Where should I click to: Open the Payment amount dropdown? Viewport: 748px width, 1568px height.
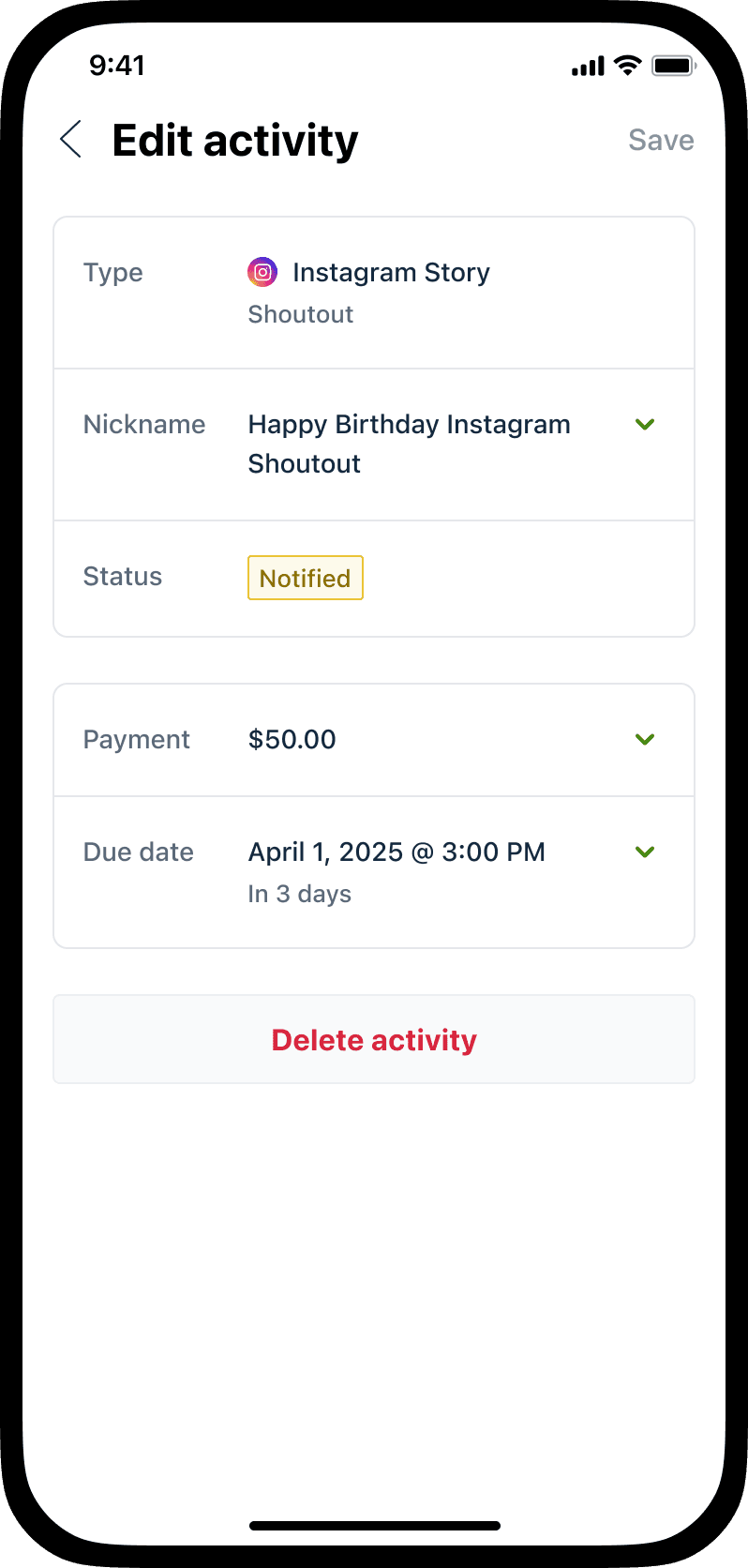point(645,739)
